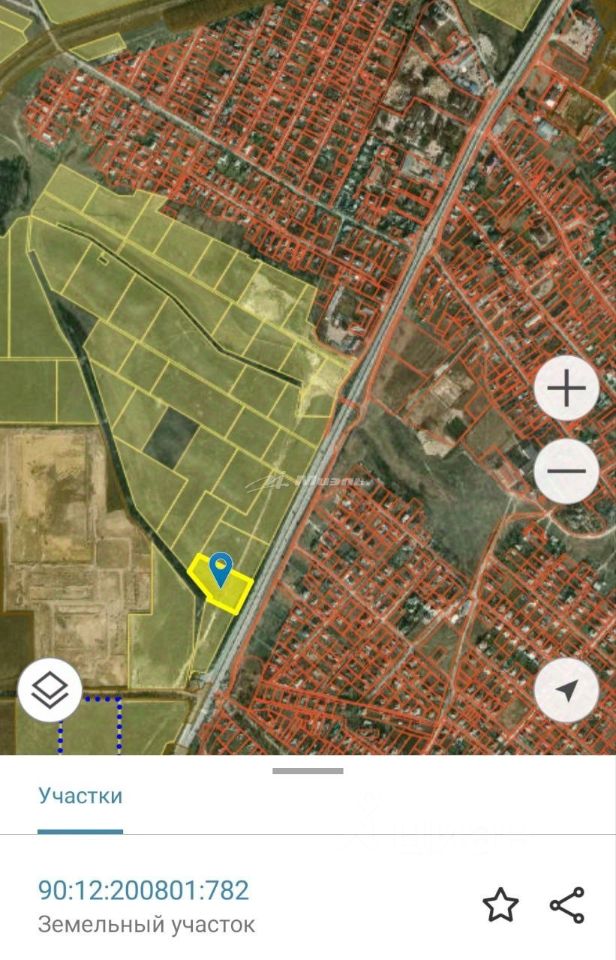
Task: Zoom out on the map
Action: coord(567,470)
